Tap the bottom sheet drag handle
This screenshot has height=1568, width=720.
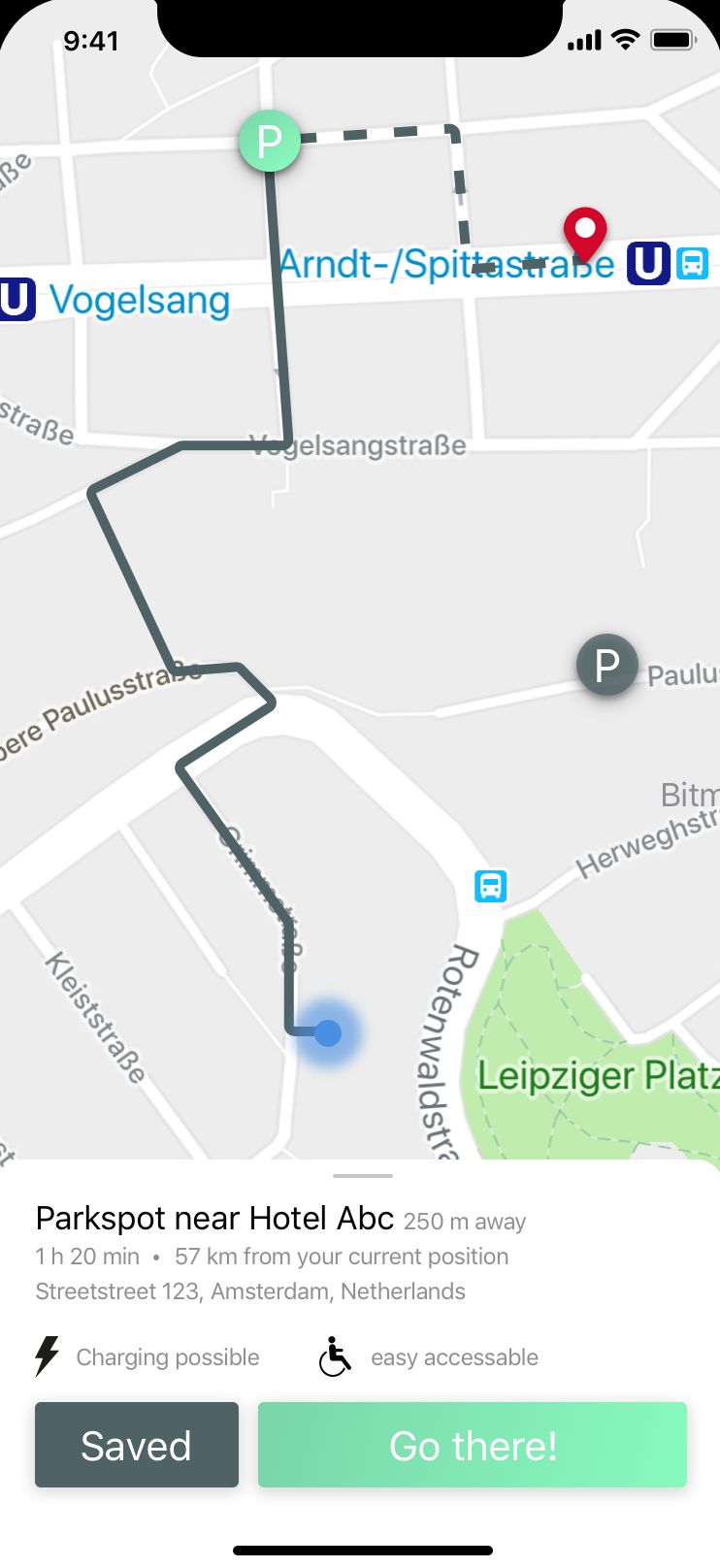coord(363,1176)
